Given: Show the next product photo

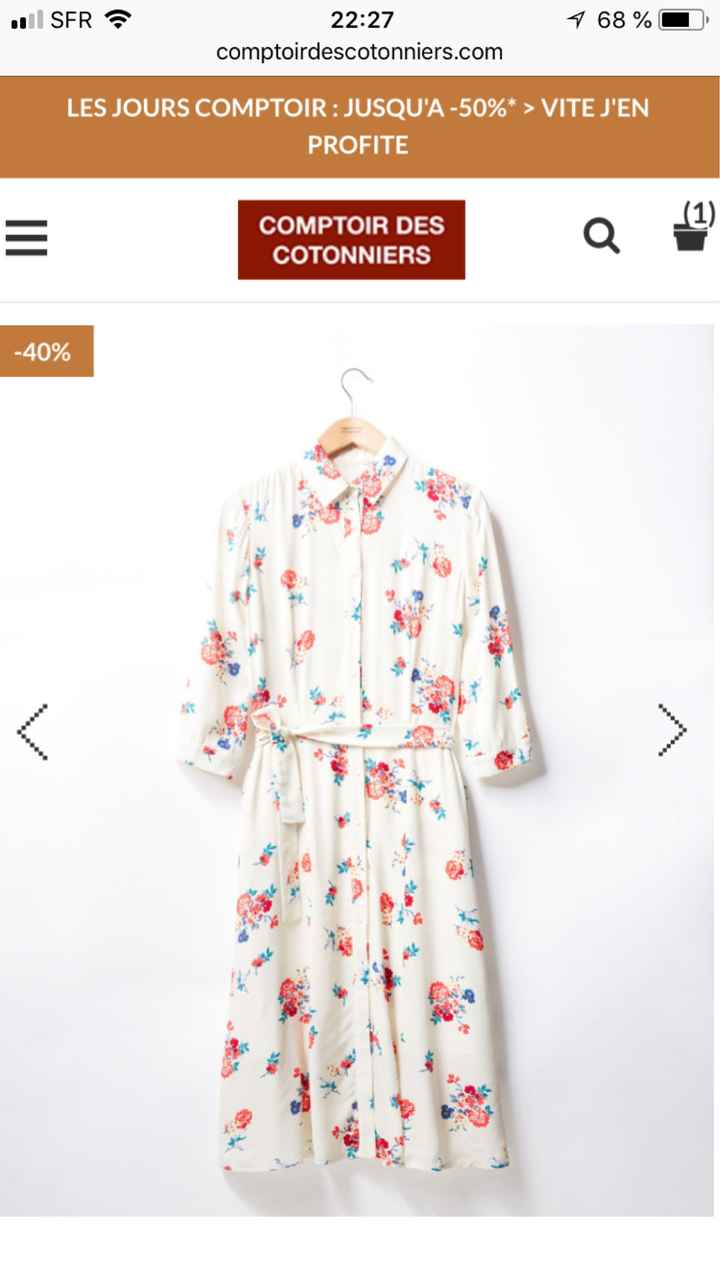Looking at the screenshot, I should (668, 730).
